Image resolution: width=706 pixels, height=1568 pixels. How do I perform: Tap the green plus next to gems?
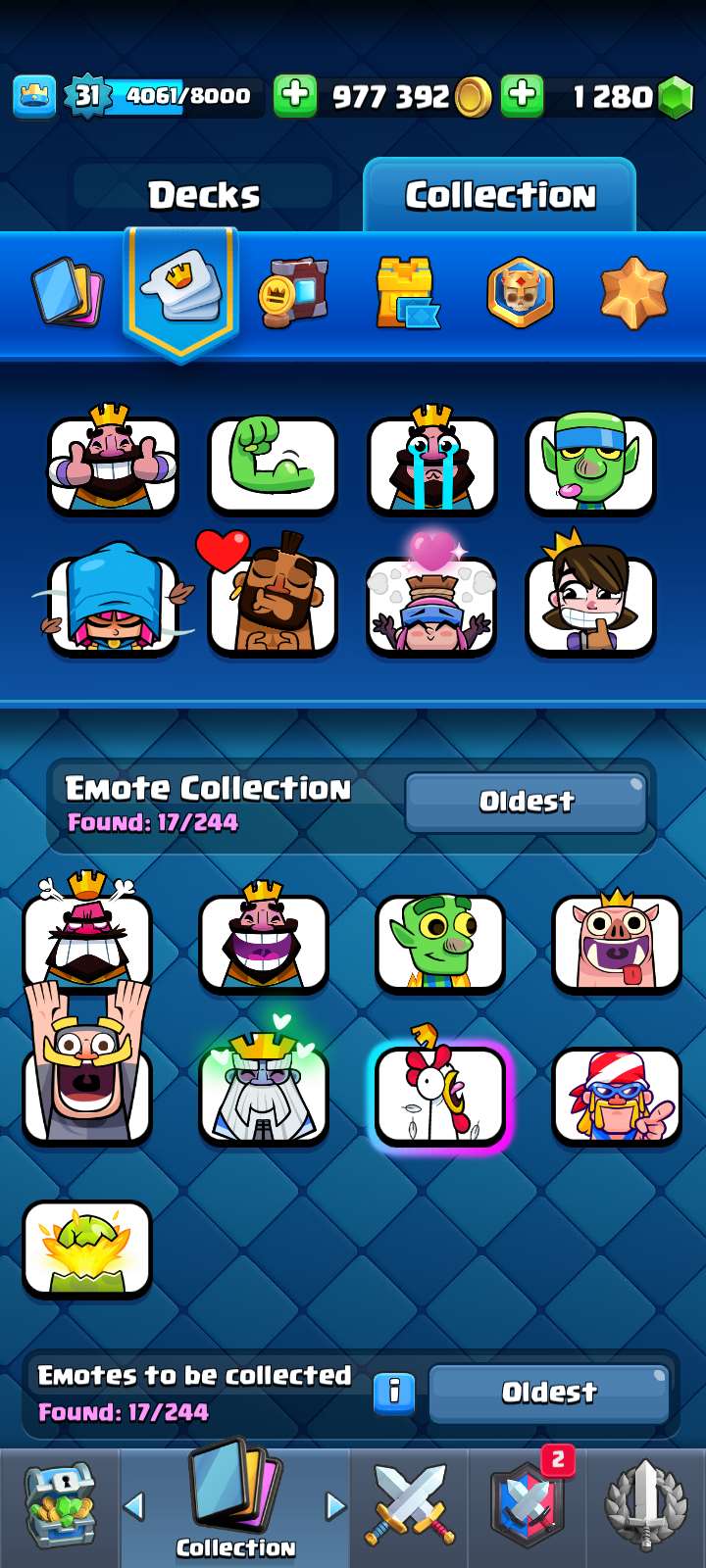(x=523, y=96)
